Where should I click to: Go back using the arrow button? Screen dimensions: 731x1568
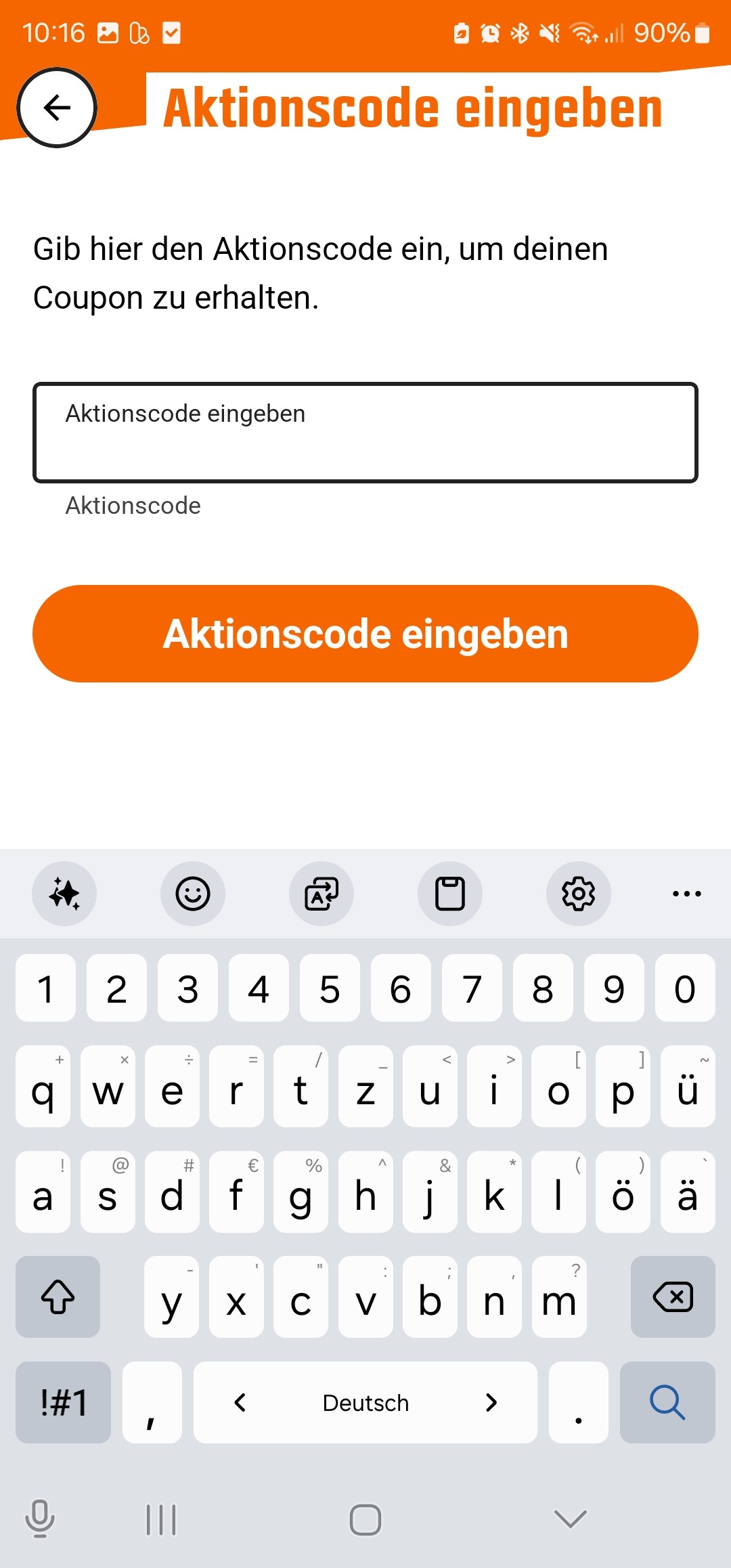(x=57, y=108)
